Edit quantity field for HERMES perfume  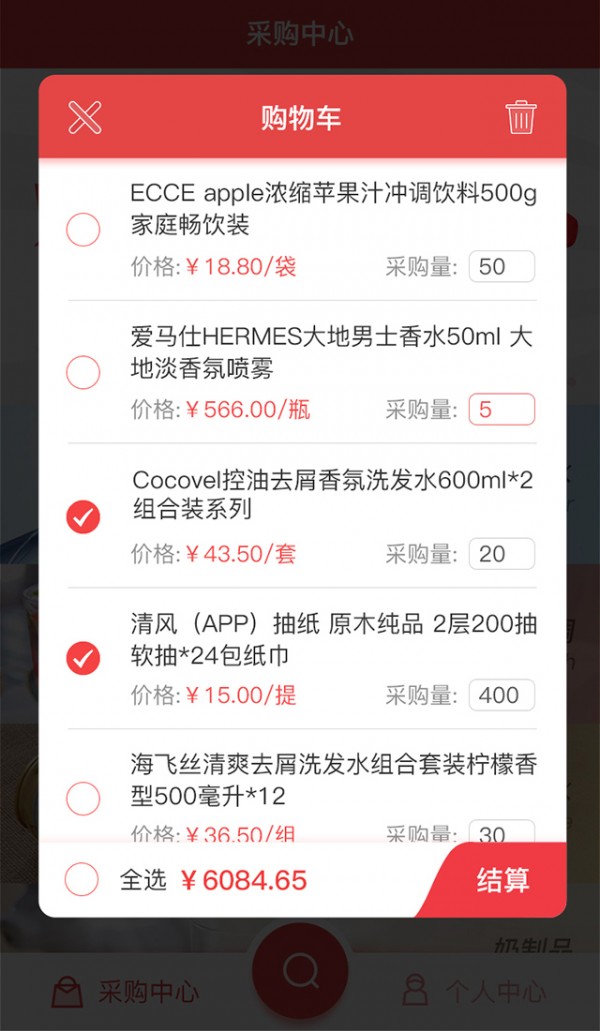click(x=501, y=410)
